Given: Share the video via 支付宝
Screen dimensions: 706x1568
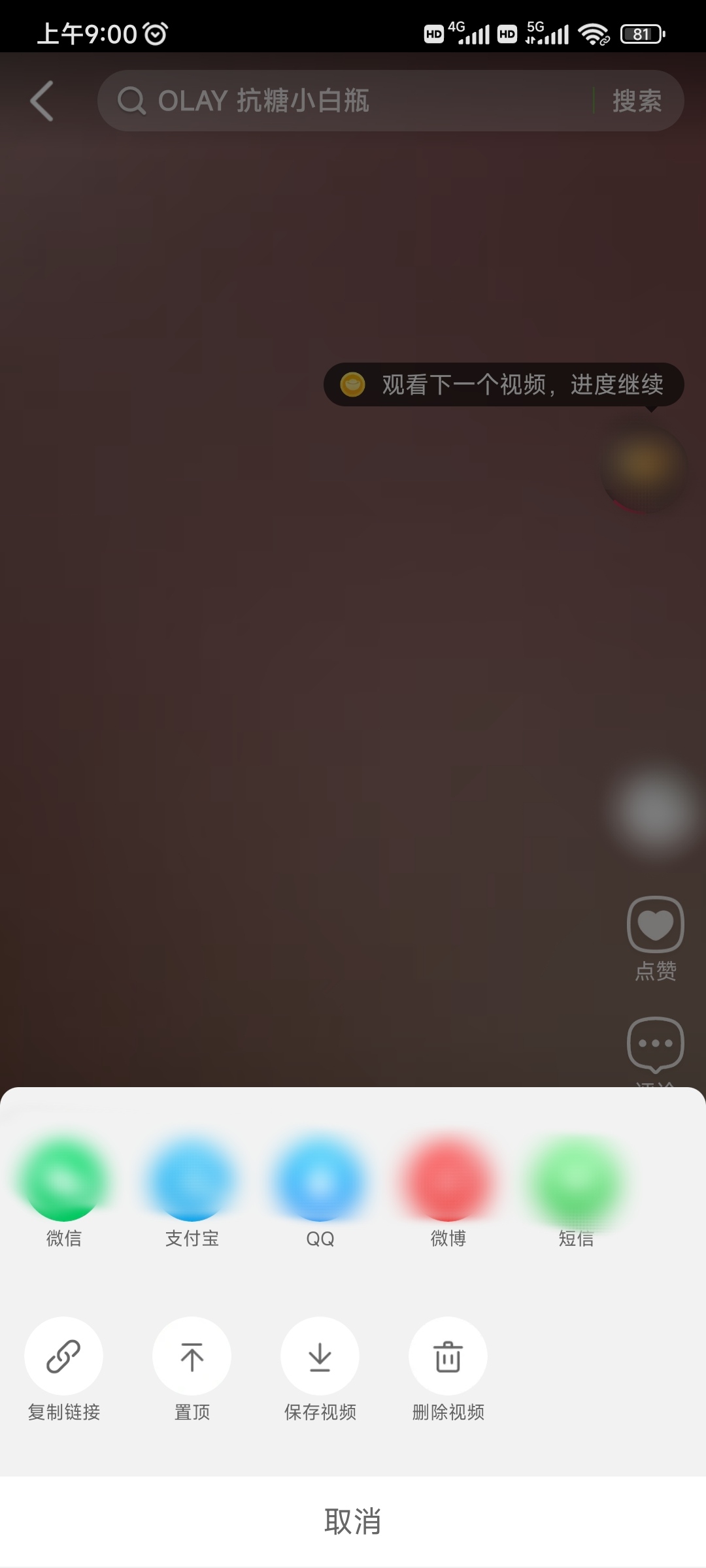Looking at the screenshot, I should click(192, 1181).
